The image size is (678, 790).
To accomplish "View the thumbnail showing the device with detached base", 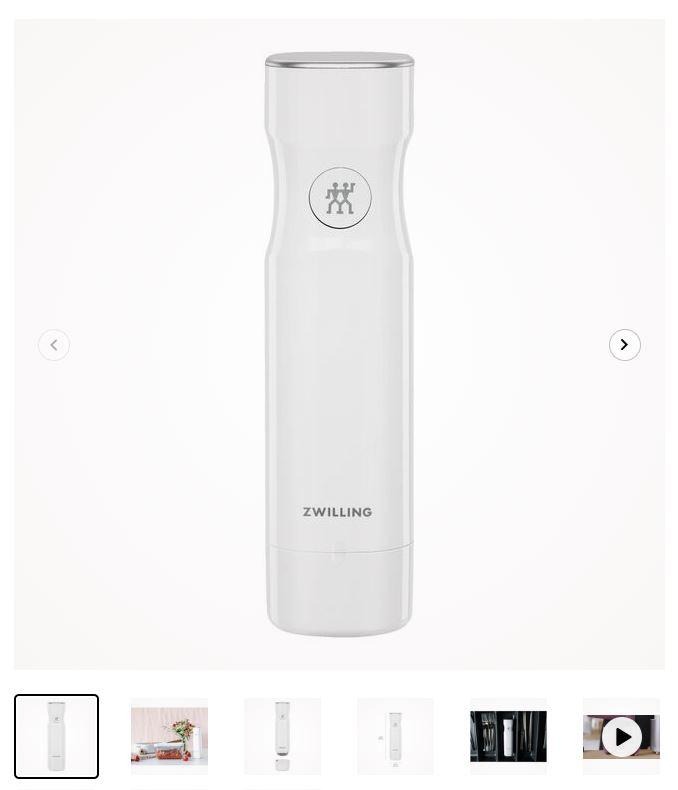I will 282,736.
